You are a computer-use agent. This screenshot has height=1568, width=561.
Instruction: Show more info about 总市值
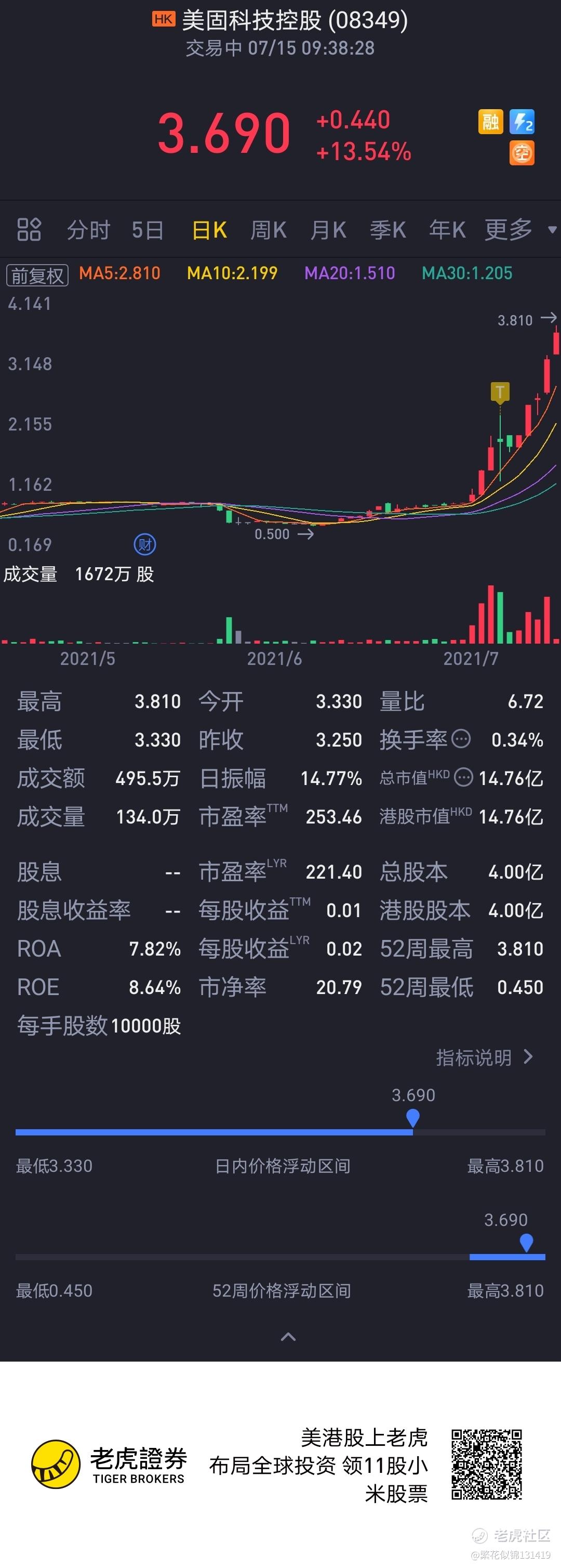coord(464,777)
